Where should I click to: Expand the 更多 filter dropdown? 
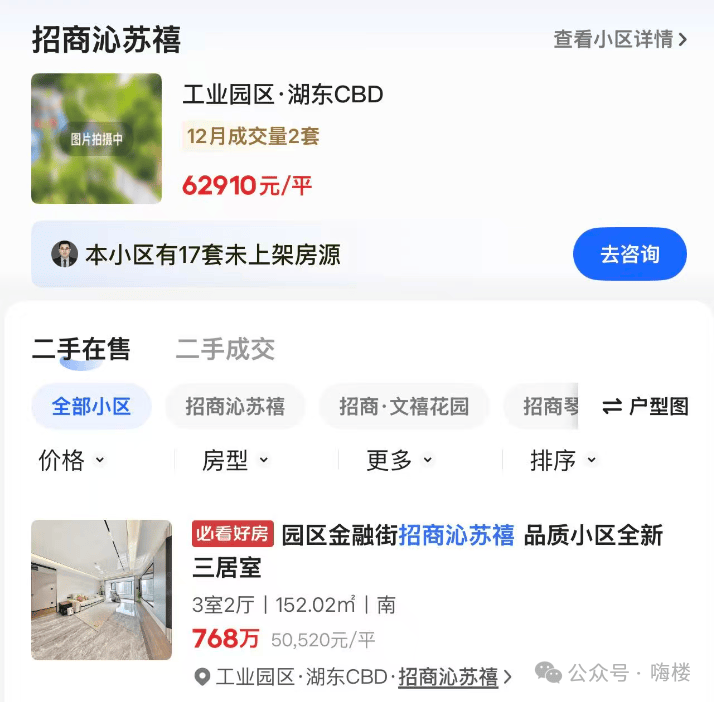[x=399, y=460]
